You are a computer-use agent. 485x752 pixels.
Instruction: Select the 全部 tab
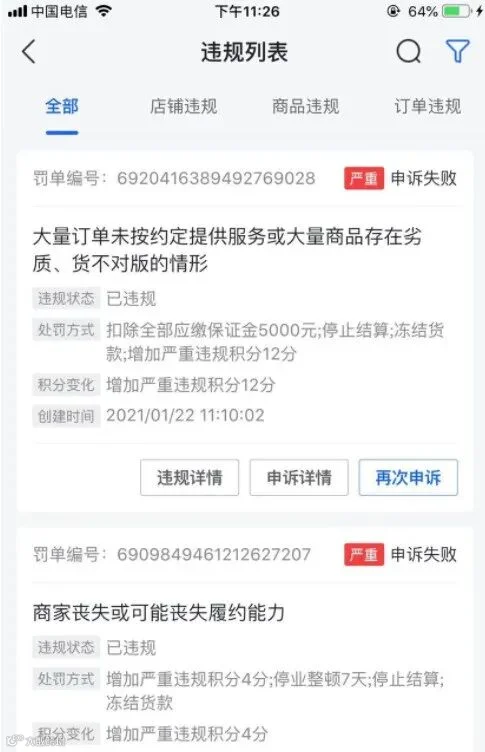(62, 106)
